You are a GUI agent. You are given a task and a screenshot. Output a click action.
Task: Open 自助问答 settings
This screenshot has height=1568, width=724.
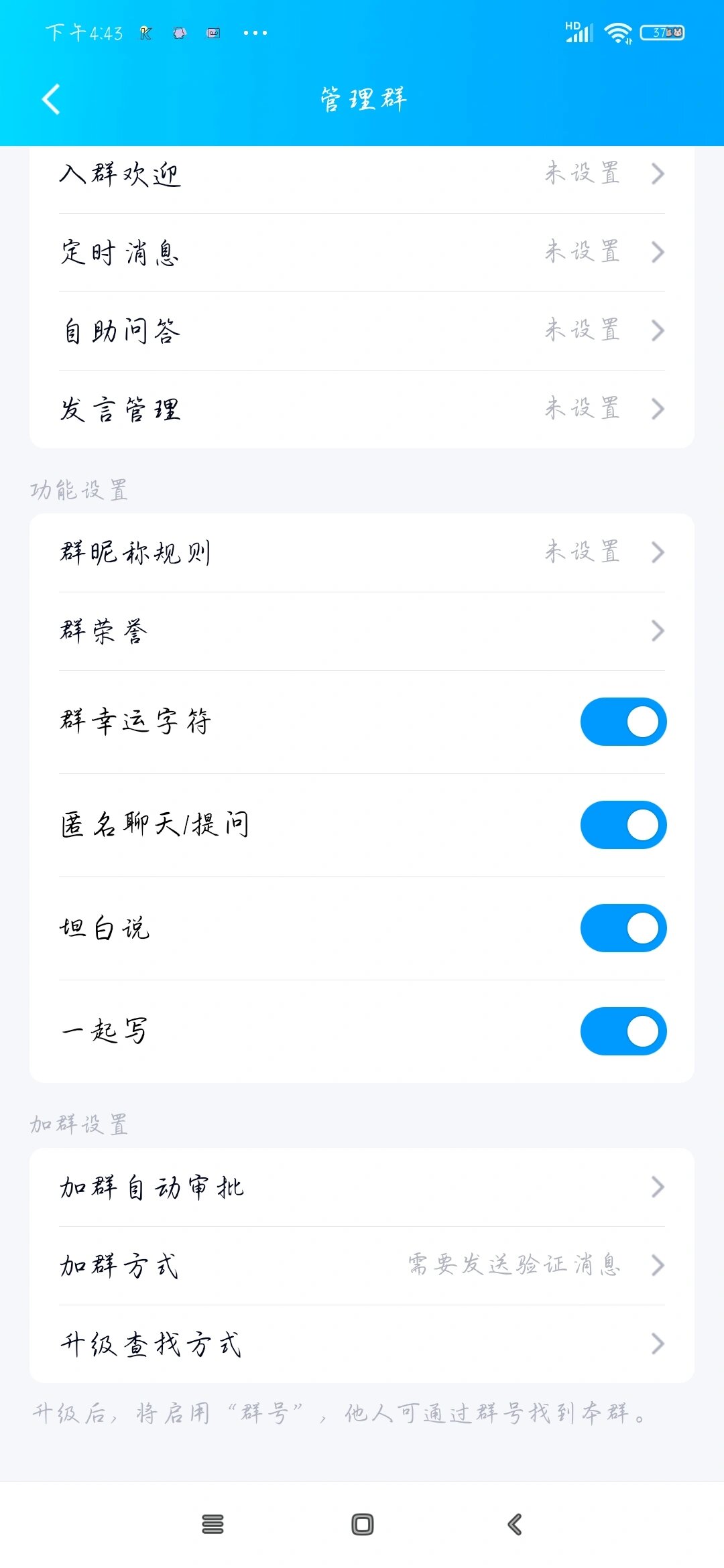[x=362, y=331]
